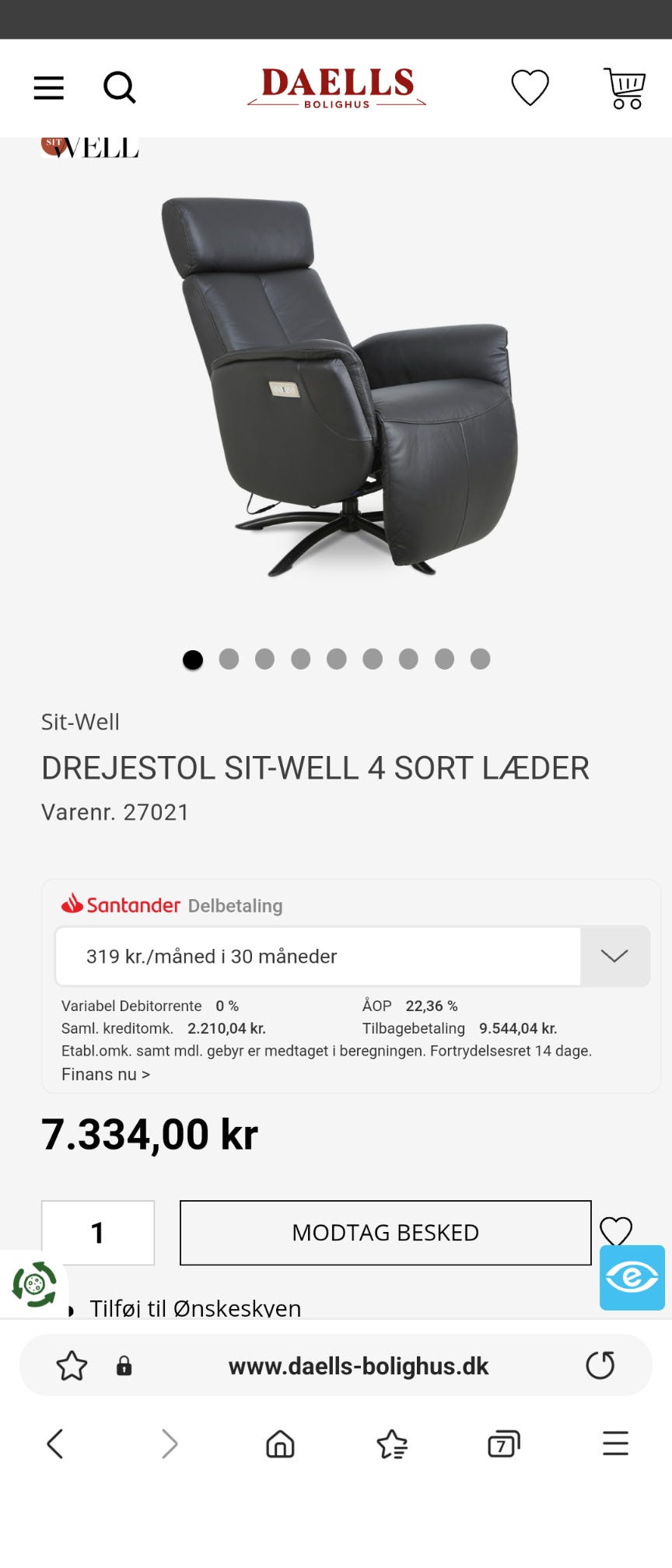Image resolution: width=672 pixels, height=1568 pixels.
Task: Click the quantity field showing 1
Action: coord(98,1233)
